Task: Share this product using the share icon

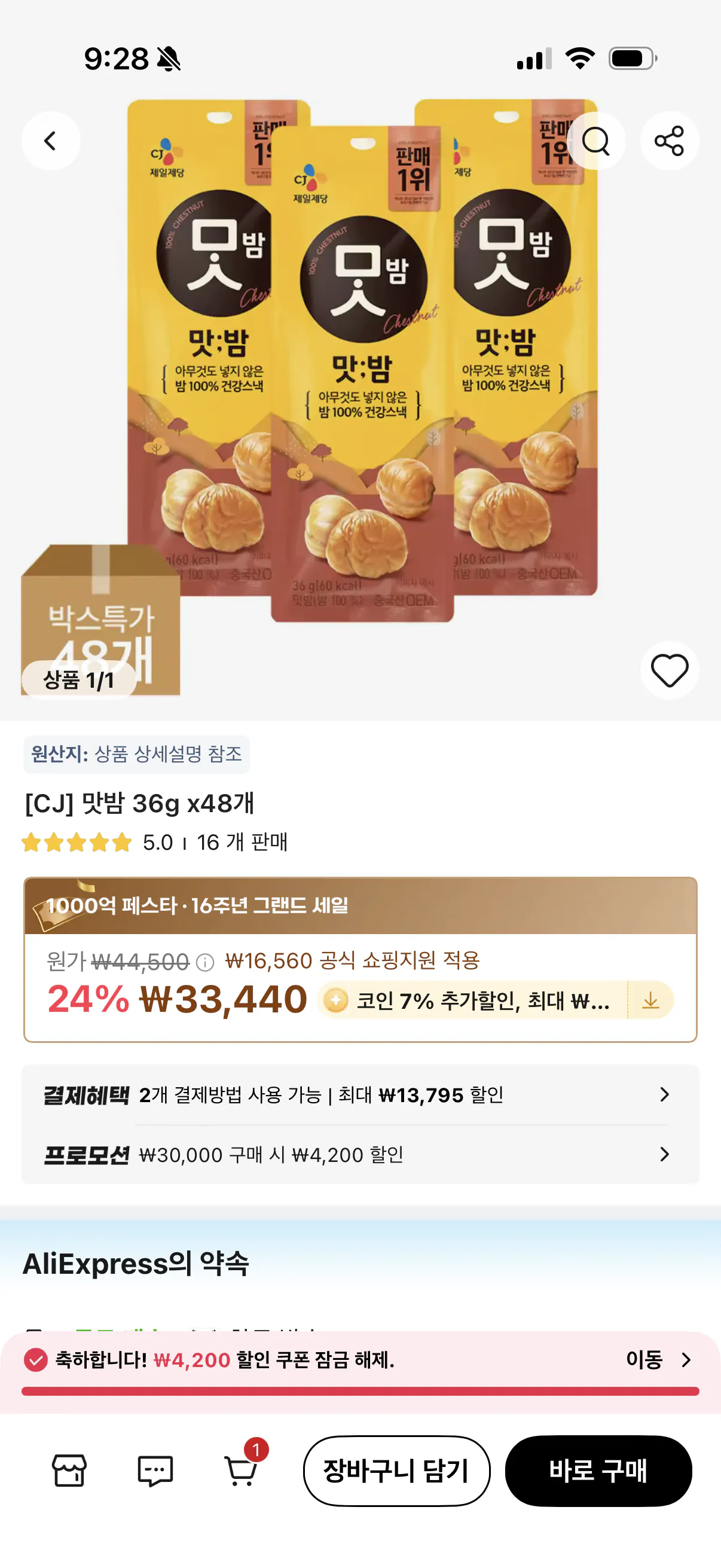Action: (670, 140)
